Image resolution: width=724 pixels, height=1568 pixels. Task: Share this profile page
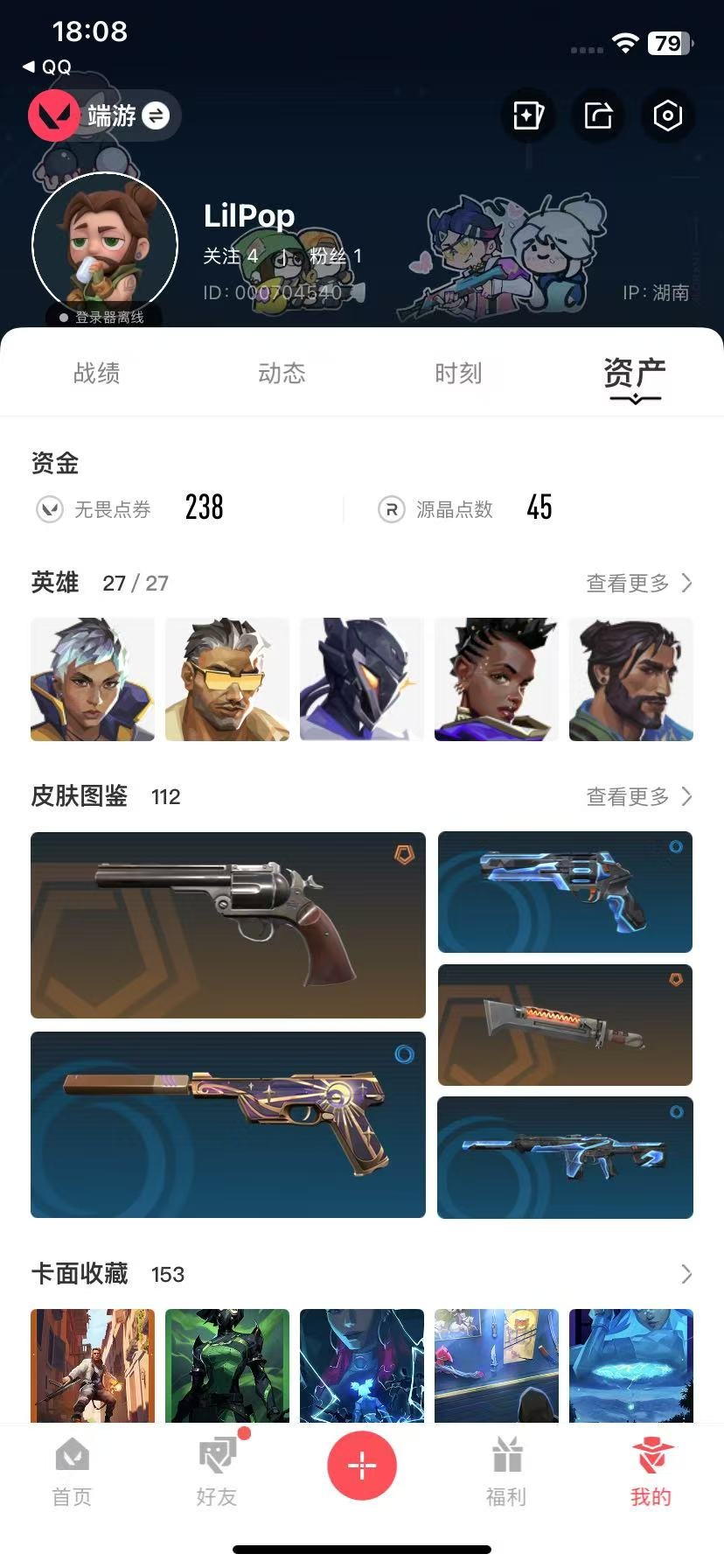click(x=598, y=115)
